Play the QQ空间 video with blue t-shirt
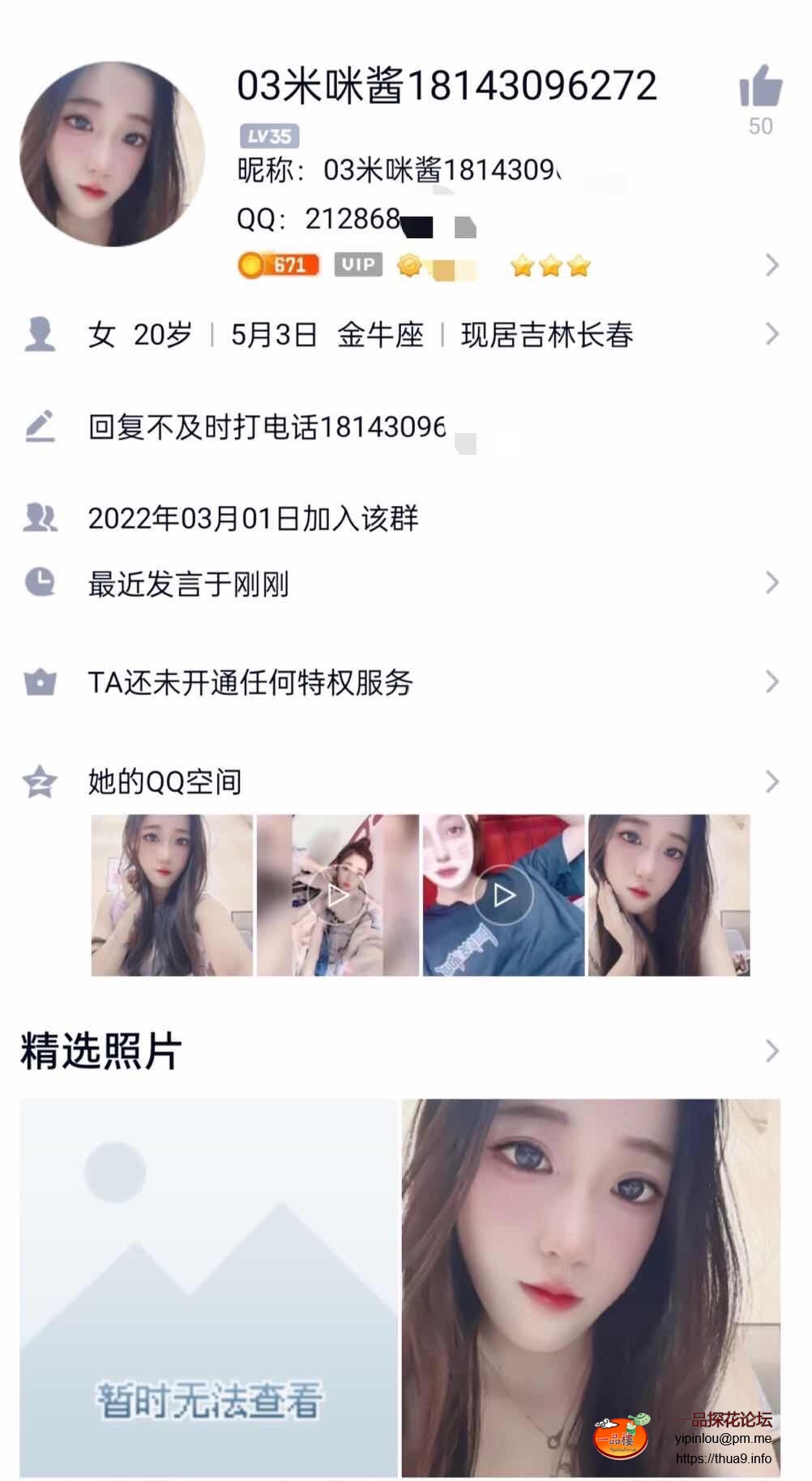 click(503, 895)
